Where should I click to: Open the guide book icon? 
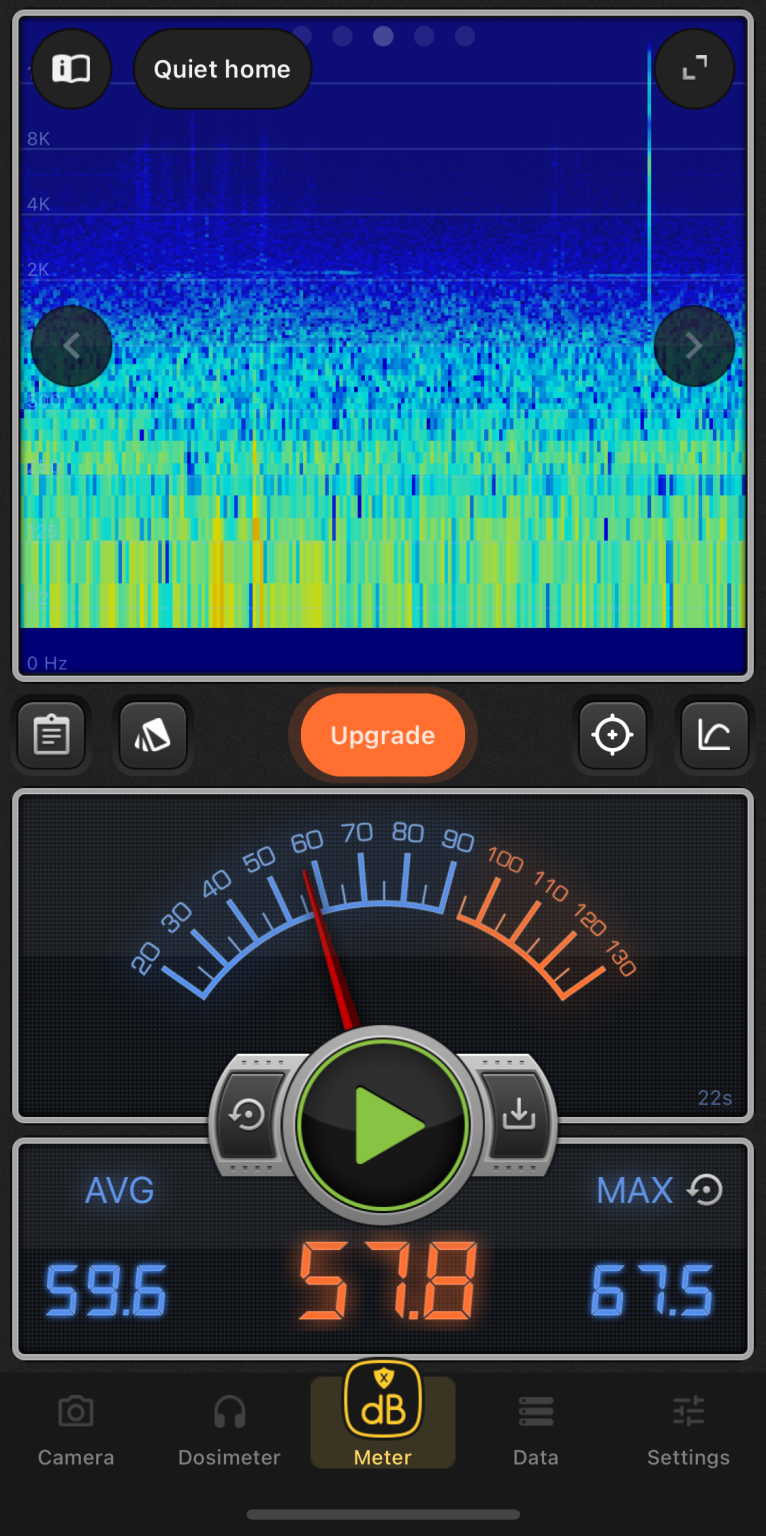(71, 69)
